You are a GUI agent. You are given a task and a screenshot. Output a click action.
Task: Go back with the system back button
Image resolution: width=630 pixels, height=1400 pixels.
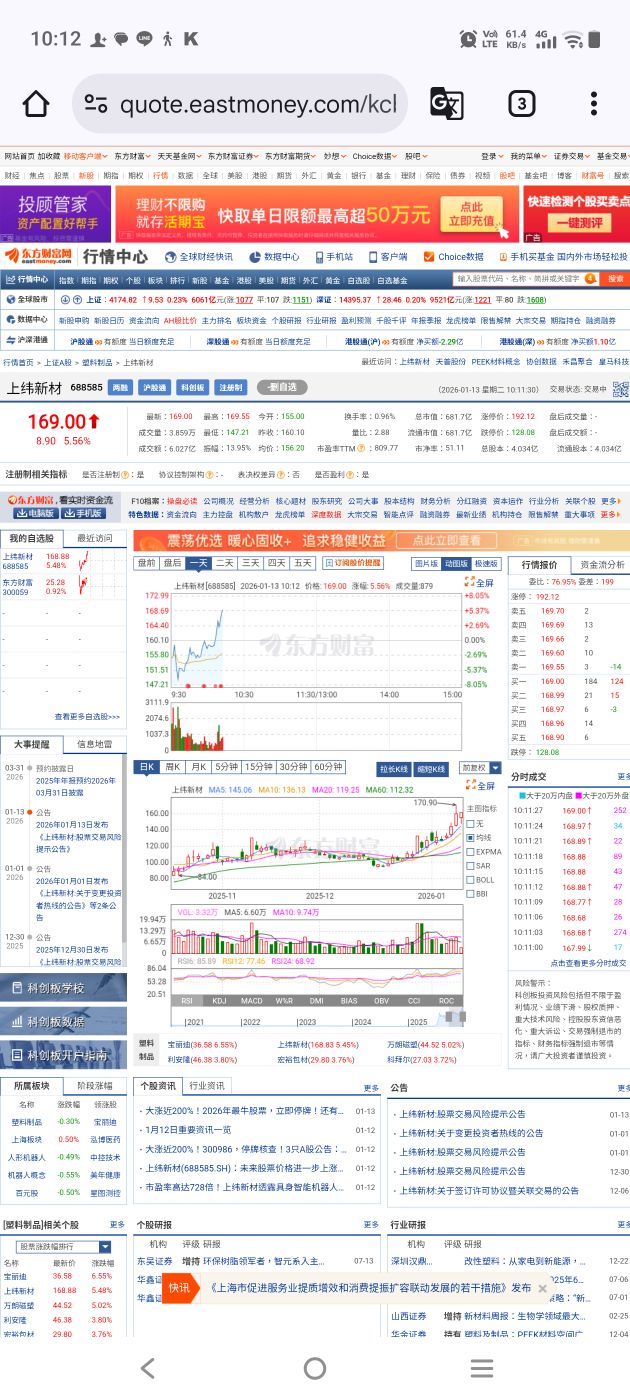[148, 1368]
